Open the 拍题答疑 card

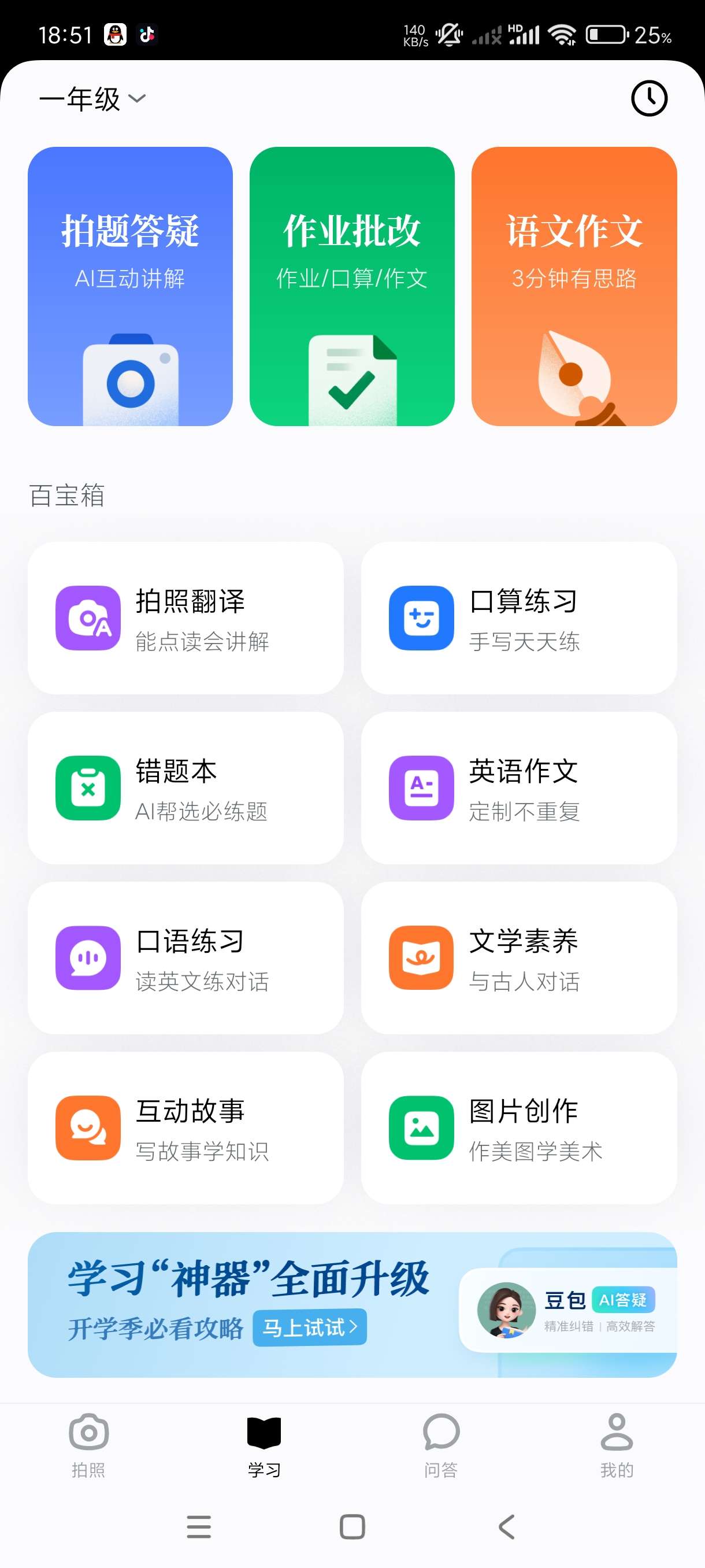(x=130, y=286)
